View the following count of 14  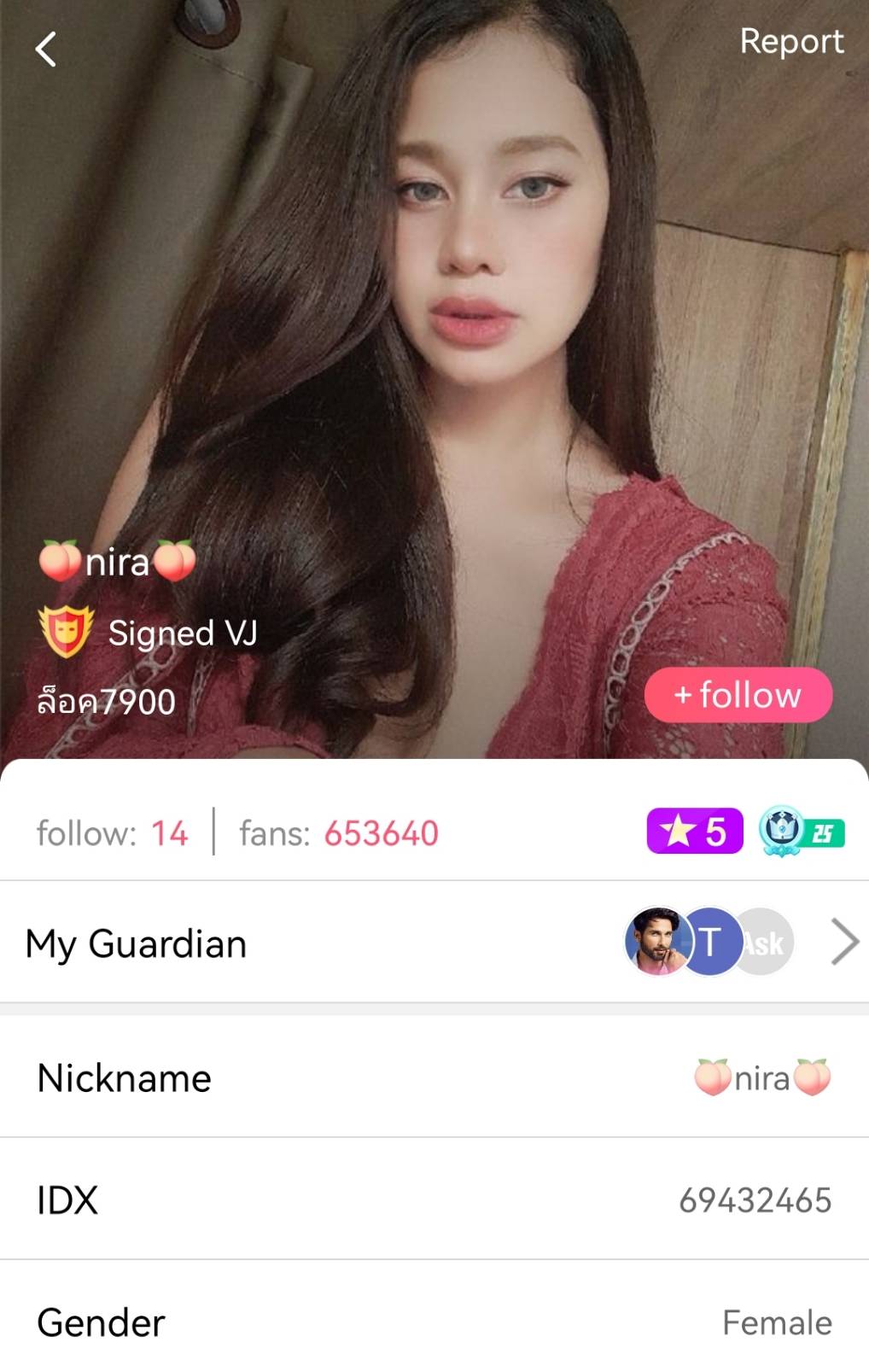(x=112, y=833)
